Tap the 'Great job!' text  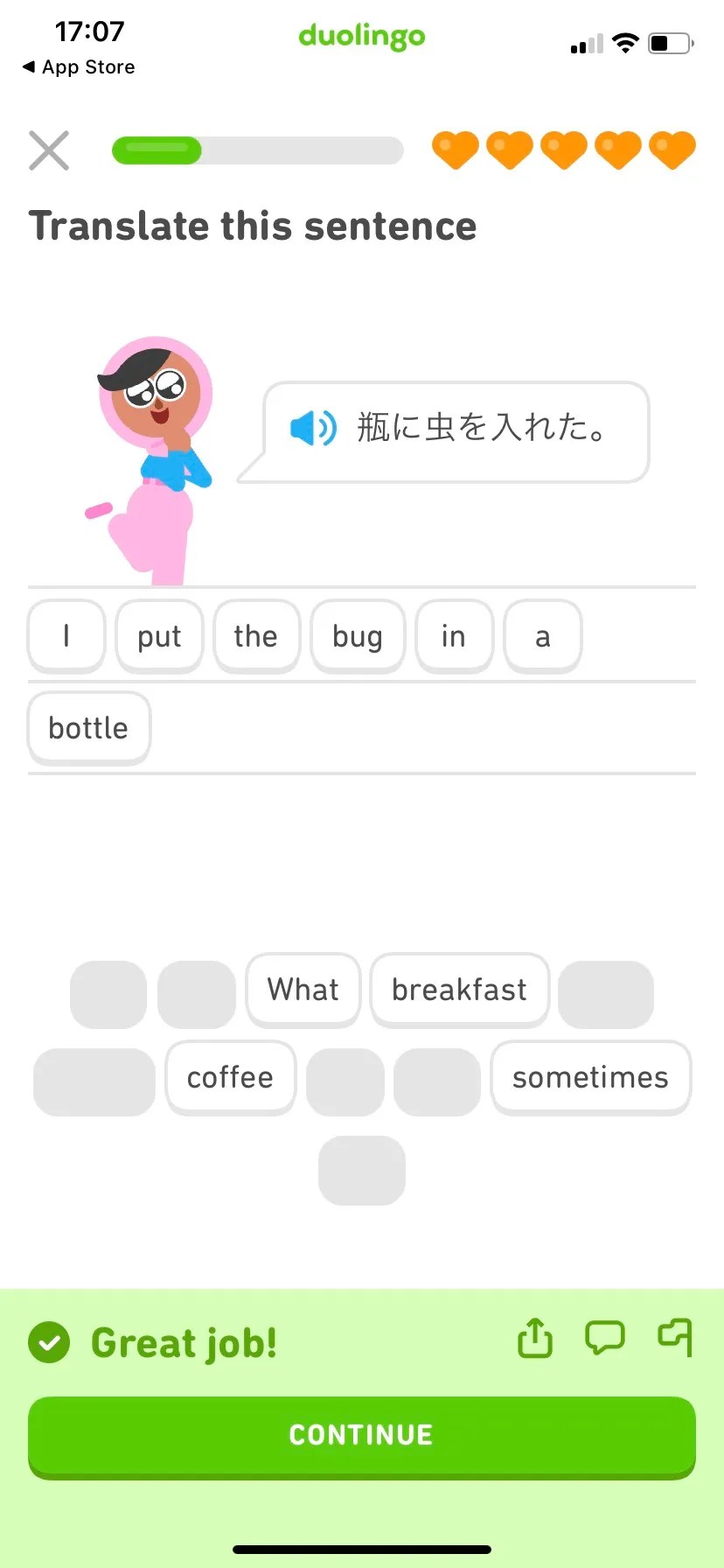tap(184, 1342)
